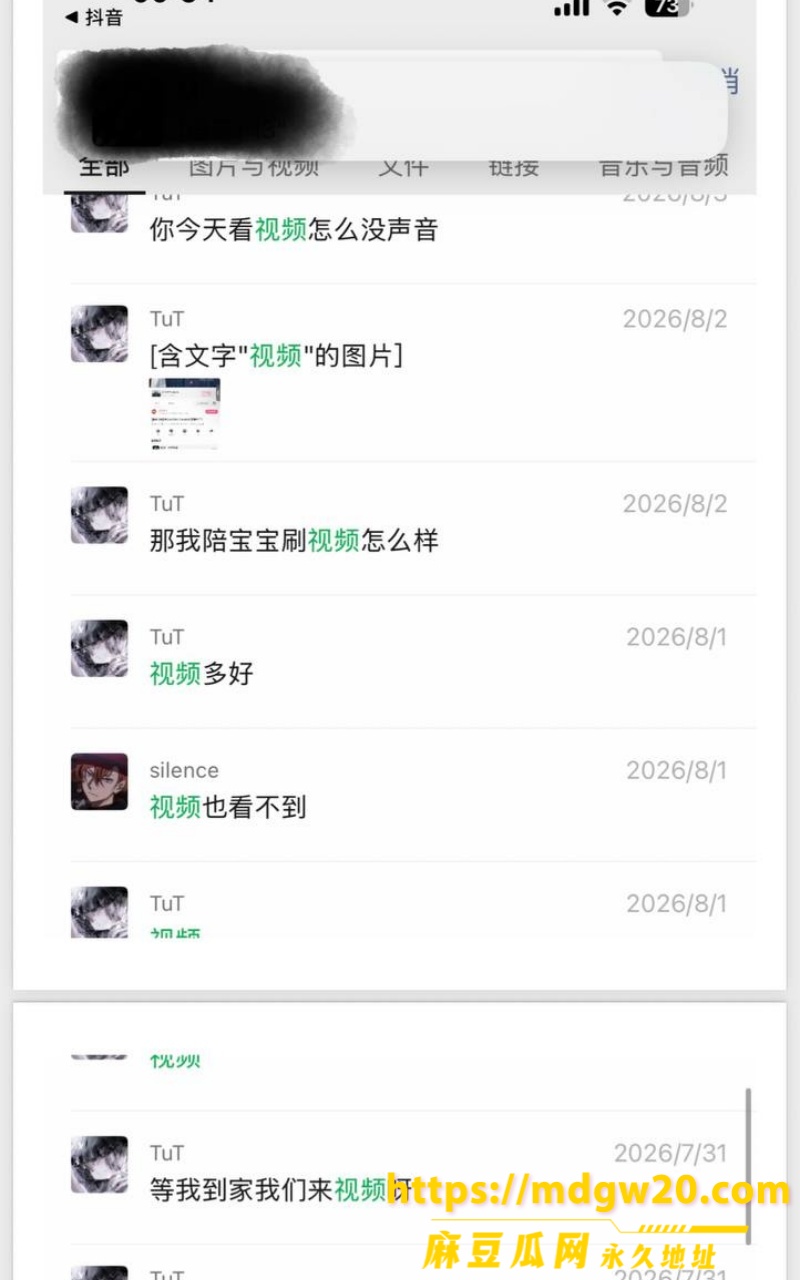
Task: Open TuT's message 视频多好
Action: (x=413, y=662)
